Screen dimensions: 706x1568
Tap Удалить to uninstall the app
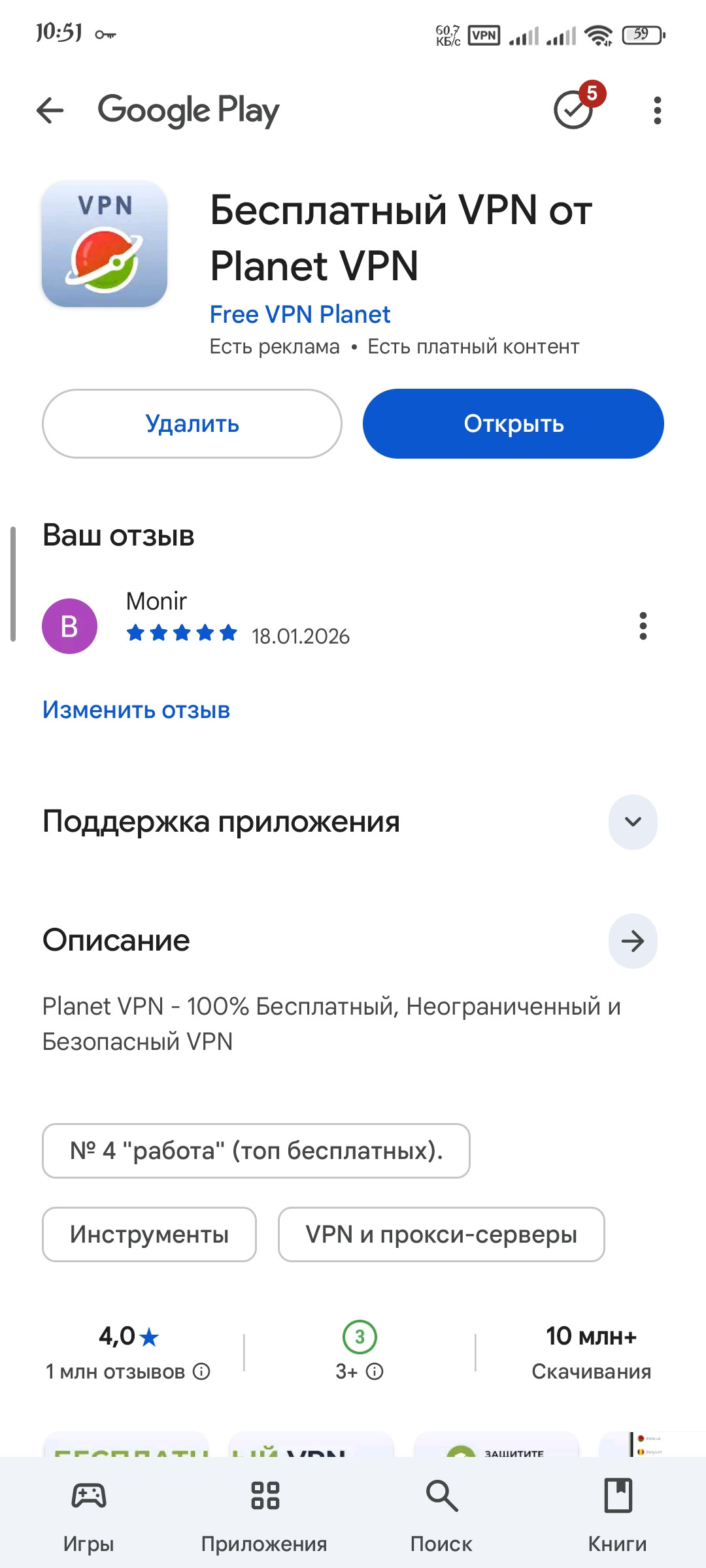pyautogui.click(x=192, y=424)
